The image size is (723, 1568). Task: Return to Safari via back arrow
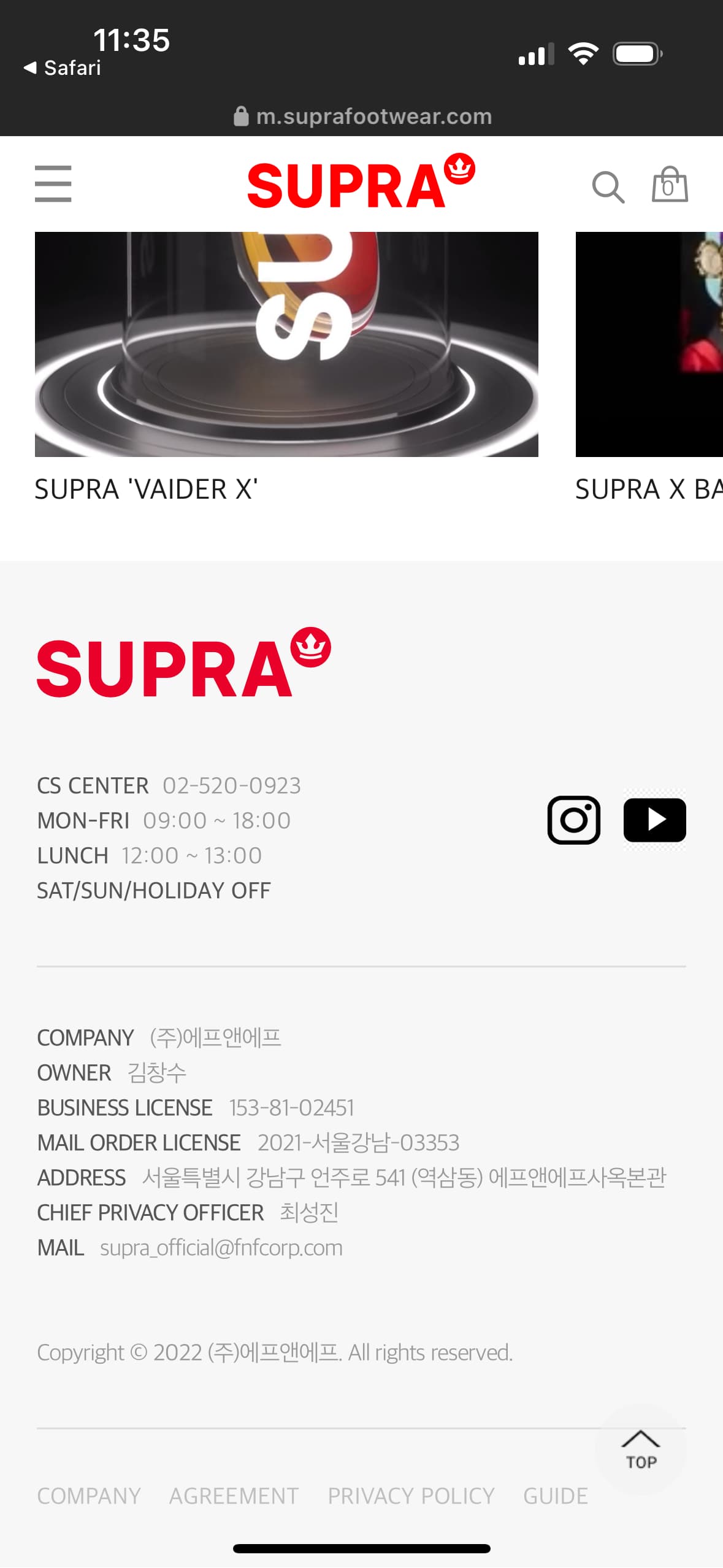[62, 67]
